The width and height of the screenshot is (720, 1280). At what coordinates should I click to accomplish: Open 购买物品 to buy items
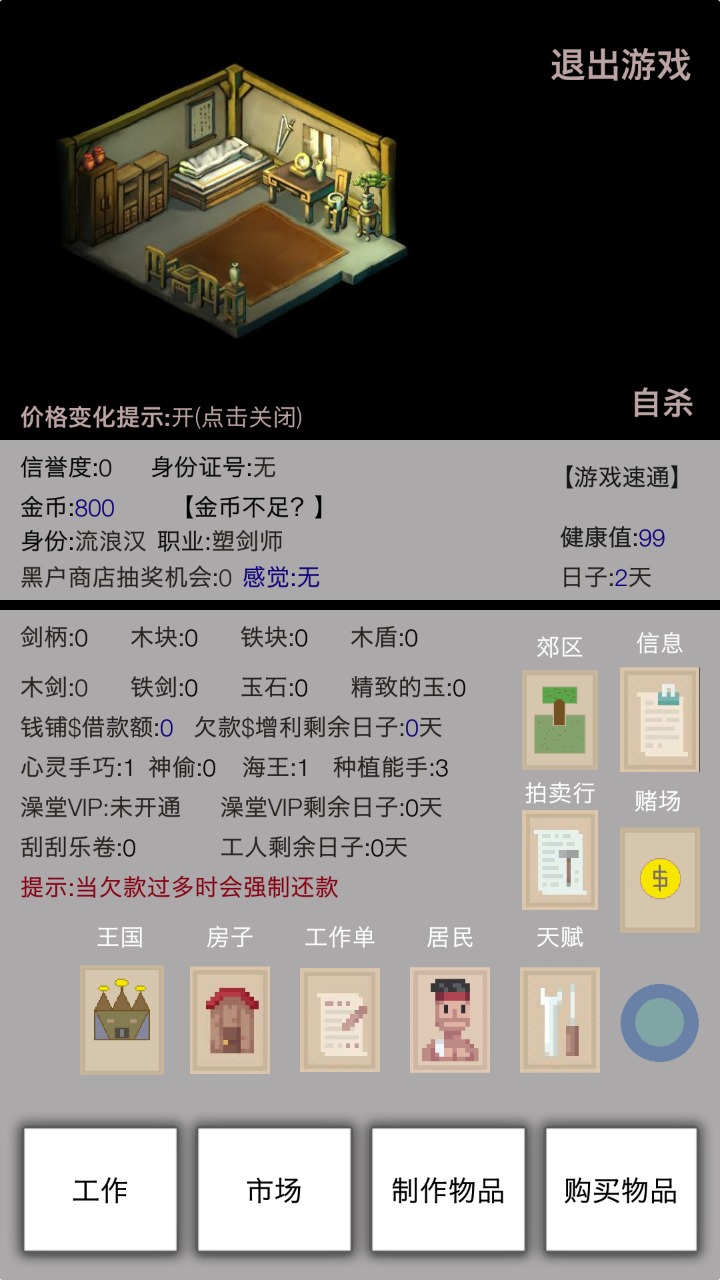[621, 1190]
